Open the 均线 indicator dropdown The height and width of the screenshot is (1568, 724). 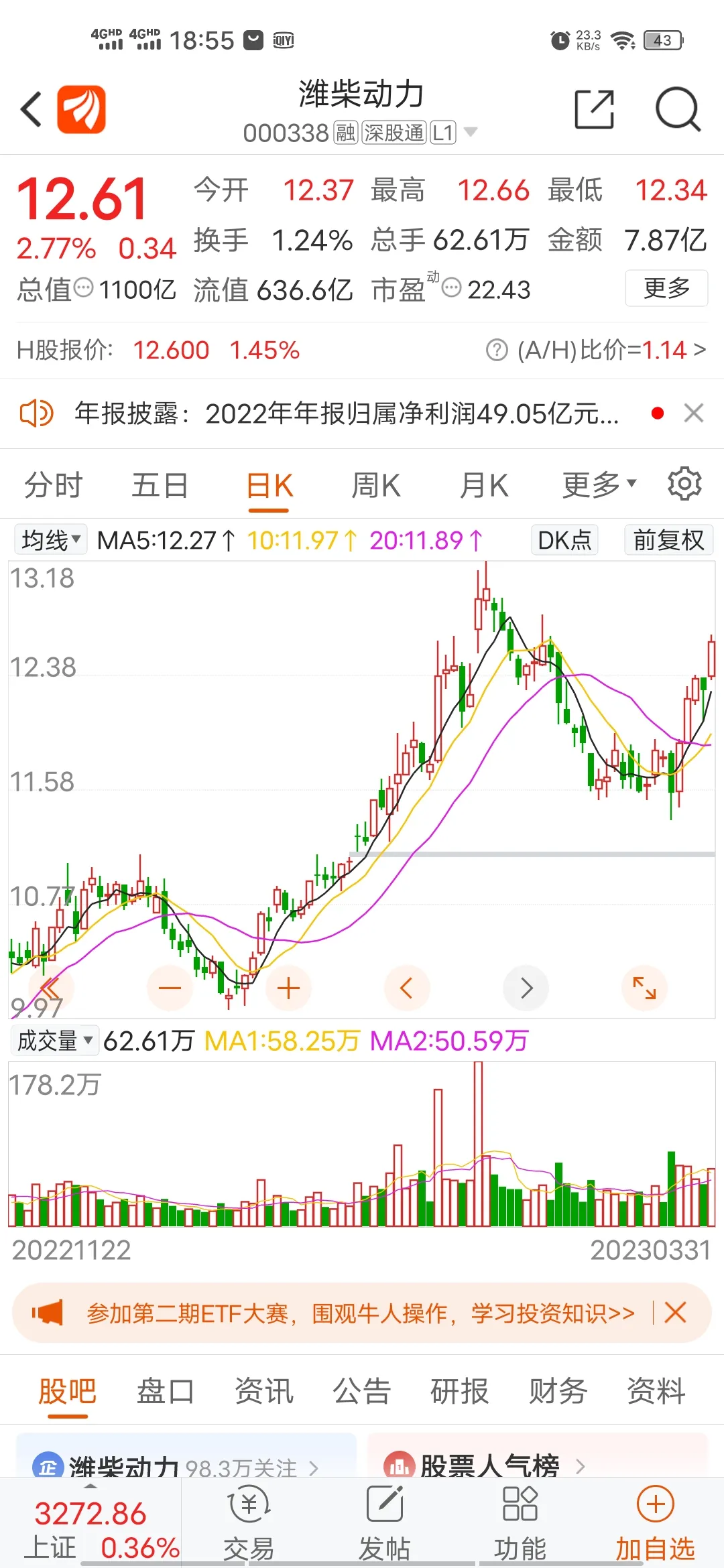(x=51, y=539)
